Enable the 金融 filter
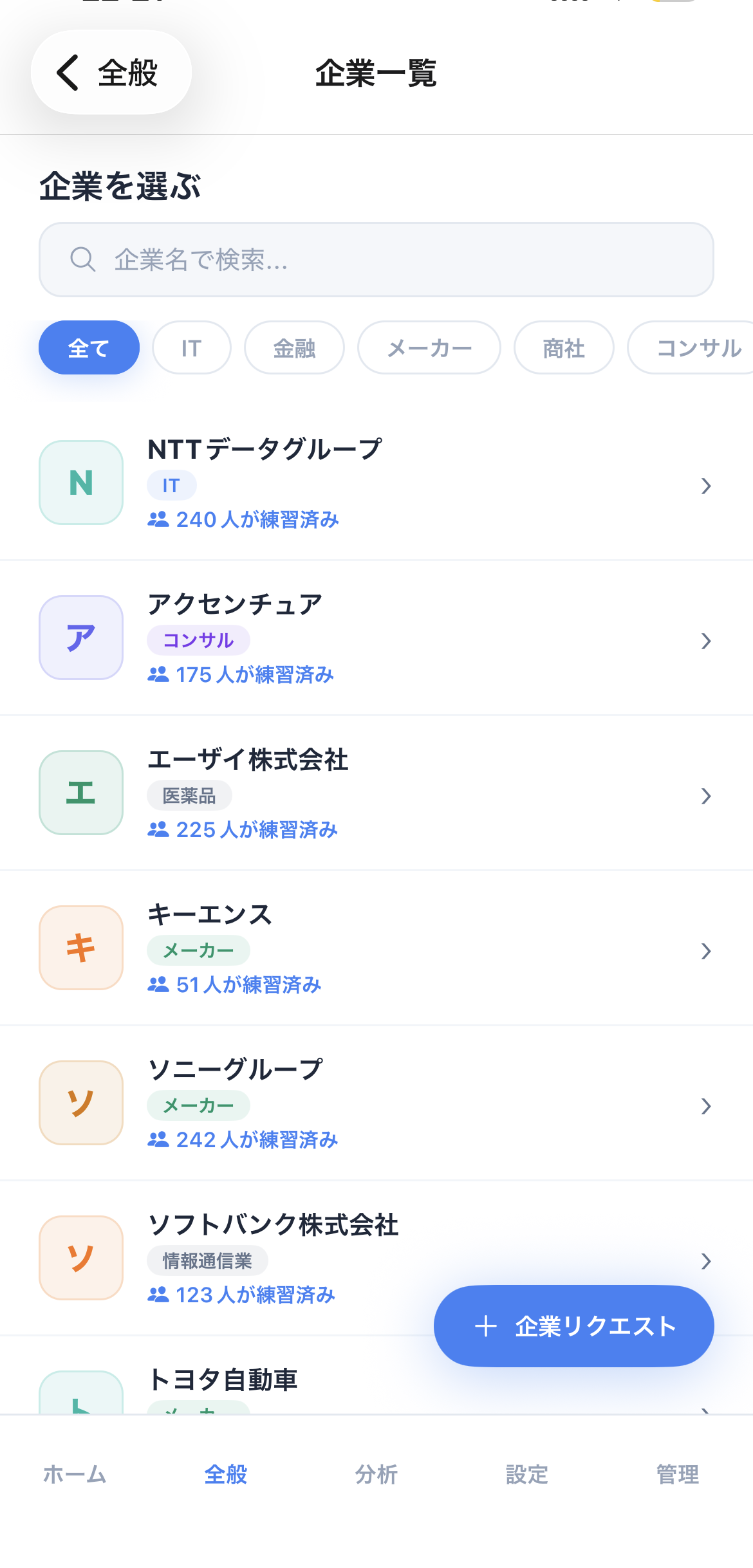 tap(294, 347)
